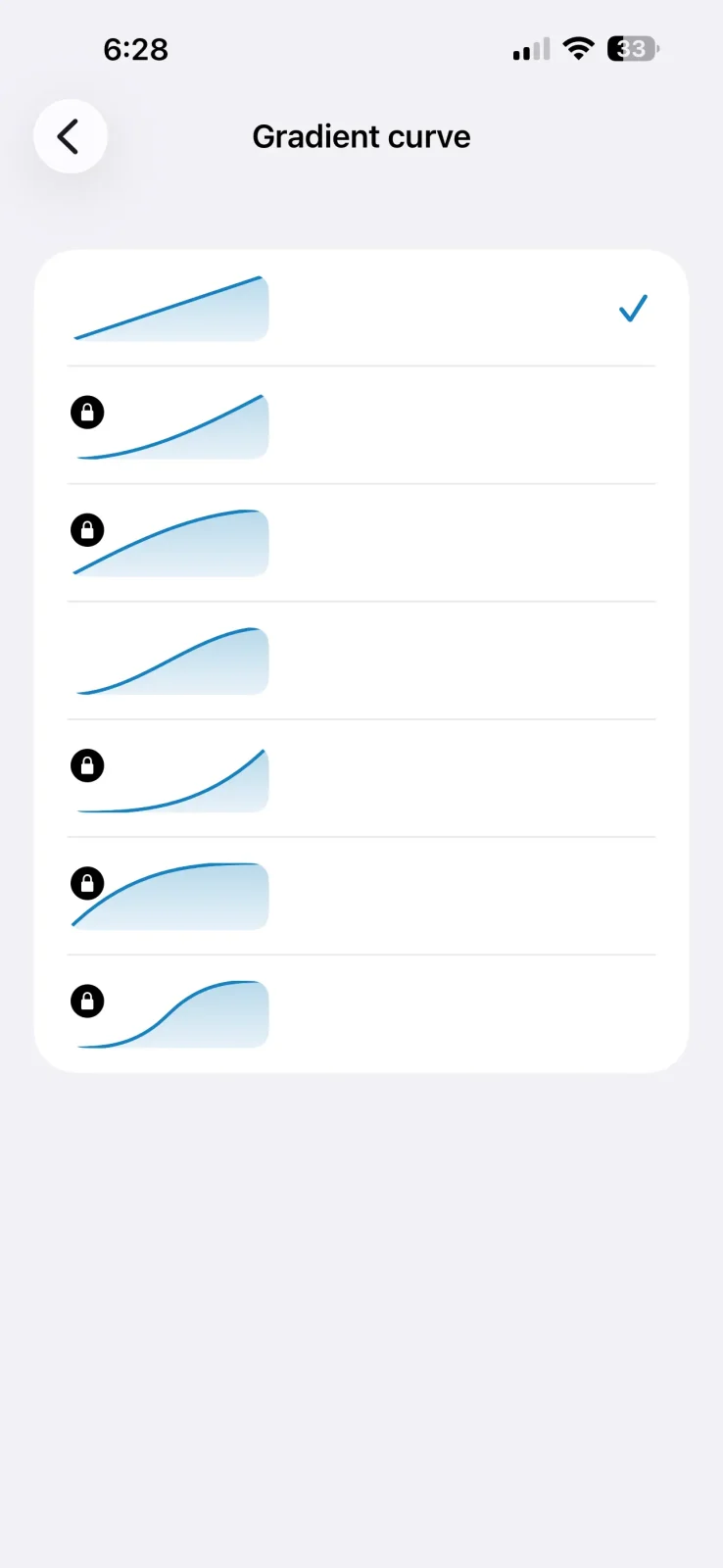Tap the lock badge on the bottom curve
The image size is (723, 1568).
[x=87, y=1001]
